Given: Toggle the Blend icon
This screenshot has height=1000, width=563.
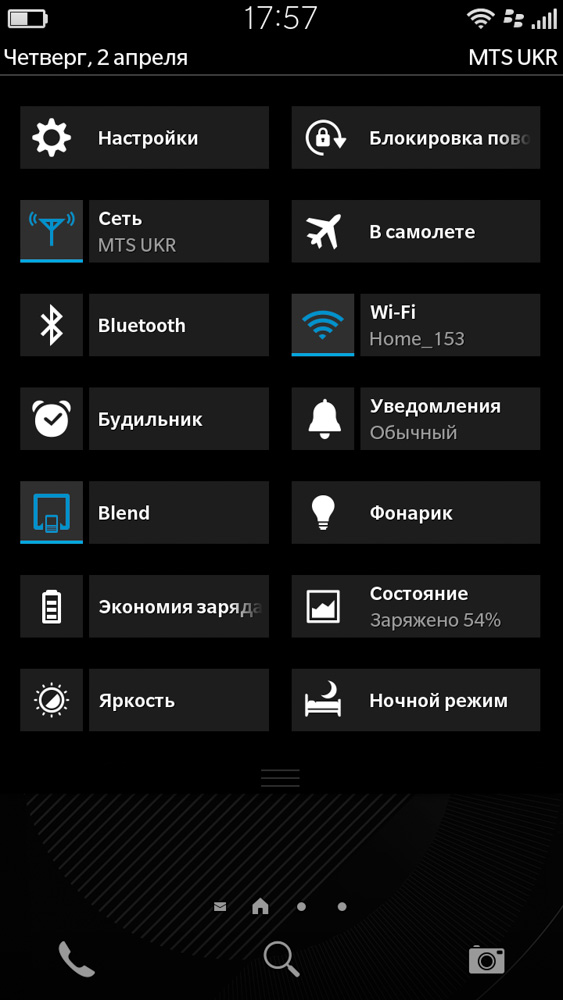Looking at the screenshot, I should click(x=52, y=512).
